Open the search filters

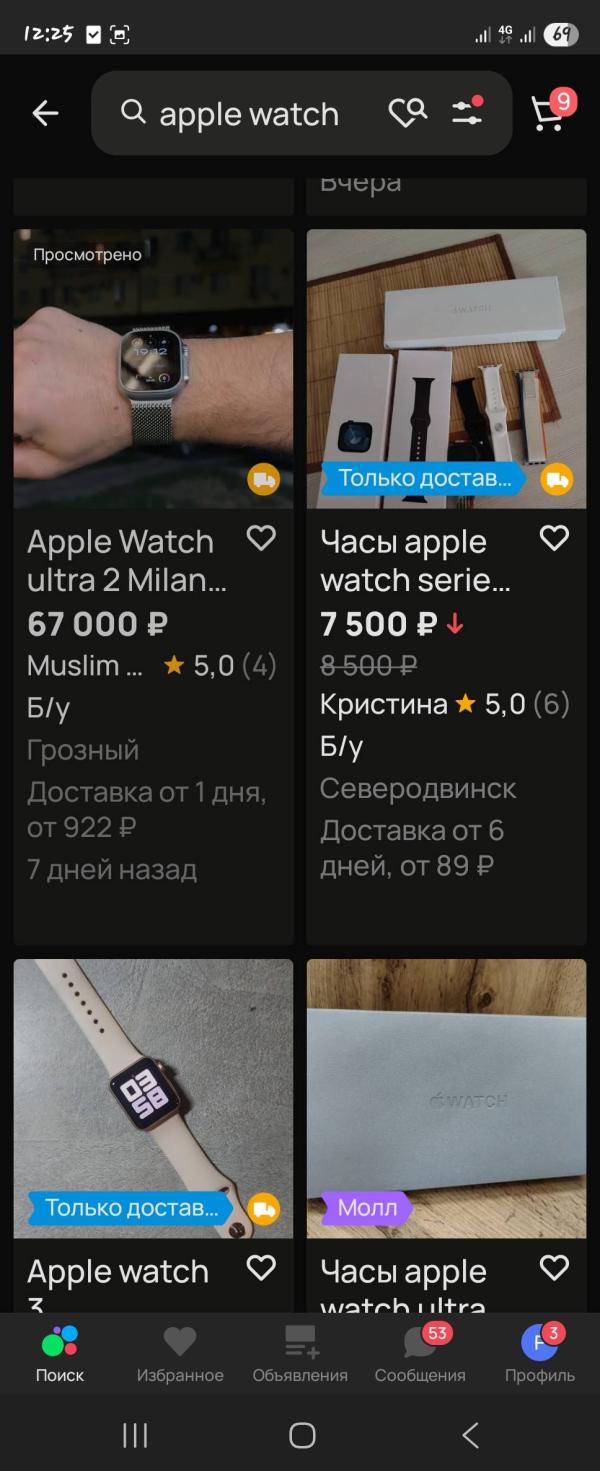tap(467, 113)
